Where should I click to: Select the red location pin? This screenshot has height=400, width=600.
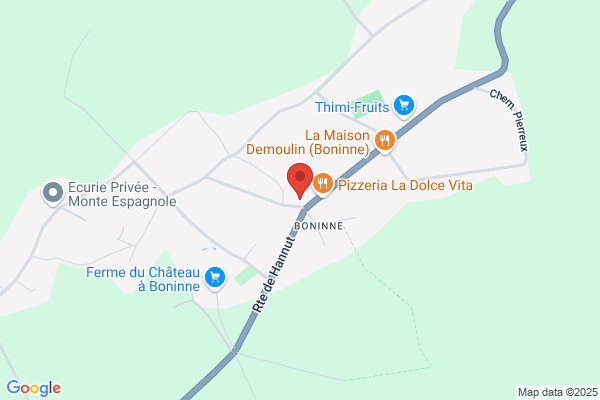click(300, 180)
